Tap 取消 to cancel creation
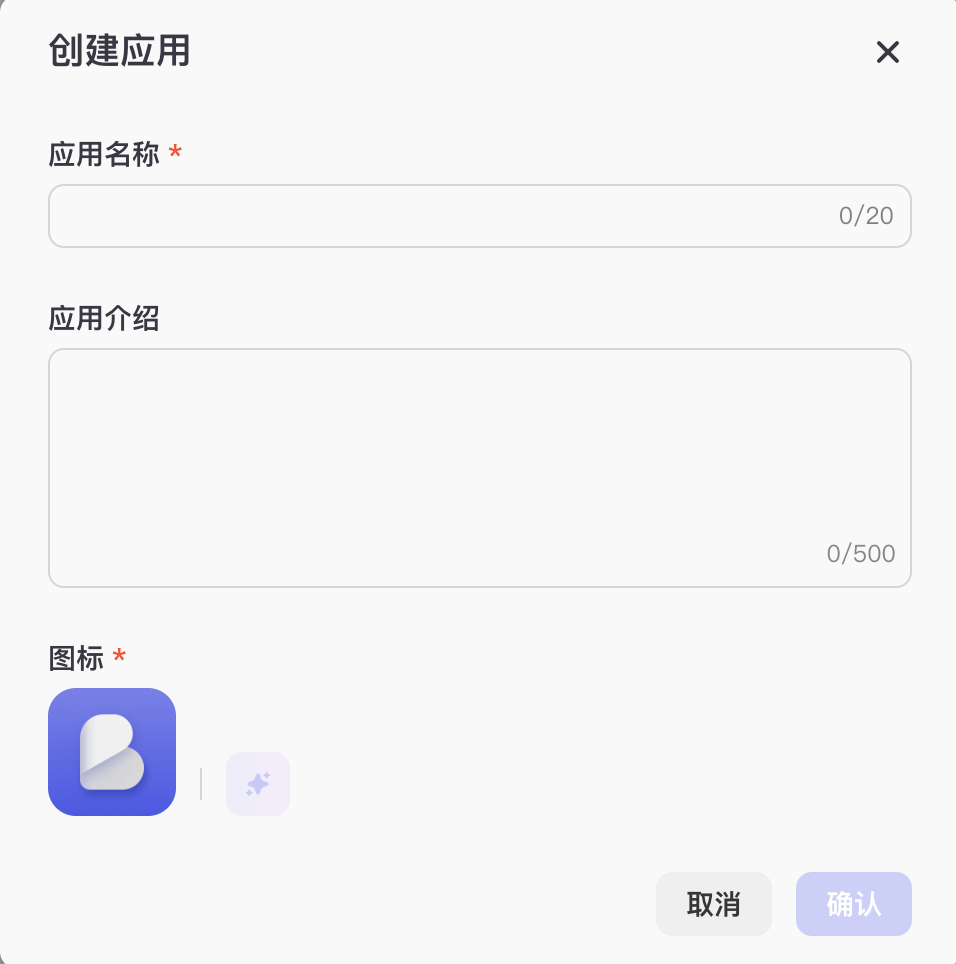This screenshot has width=956, height=964. pyautogui.click(x=714, y=904)
